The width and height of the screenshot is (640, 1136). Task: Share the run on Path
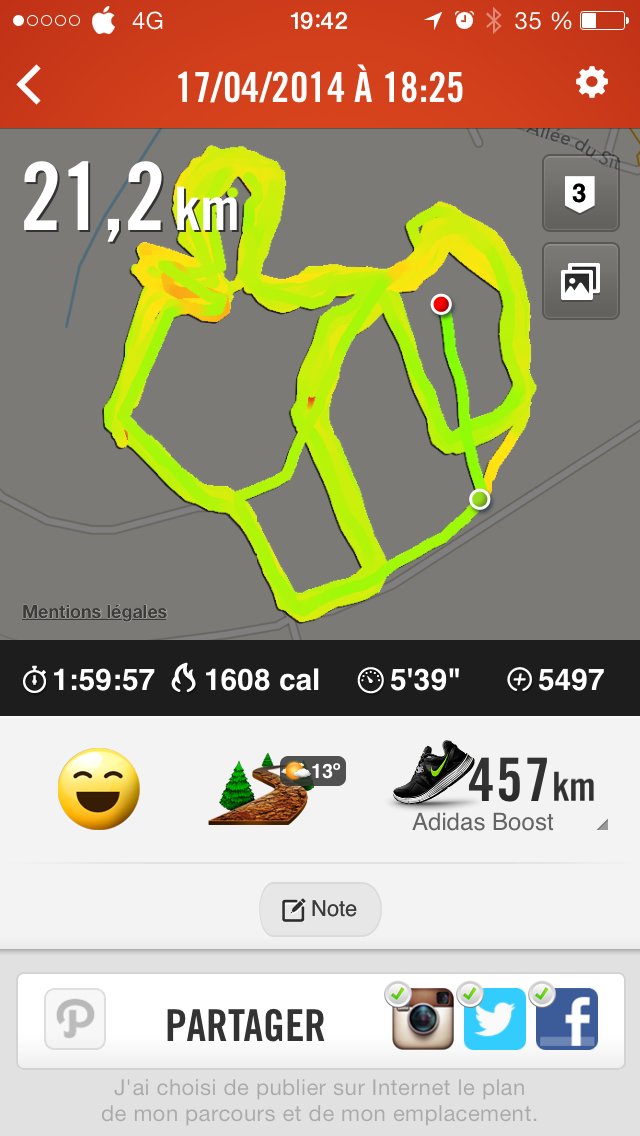(x=75, y=1019)
